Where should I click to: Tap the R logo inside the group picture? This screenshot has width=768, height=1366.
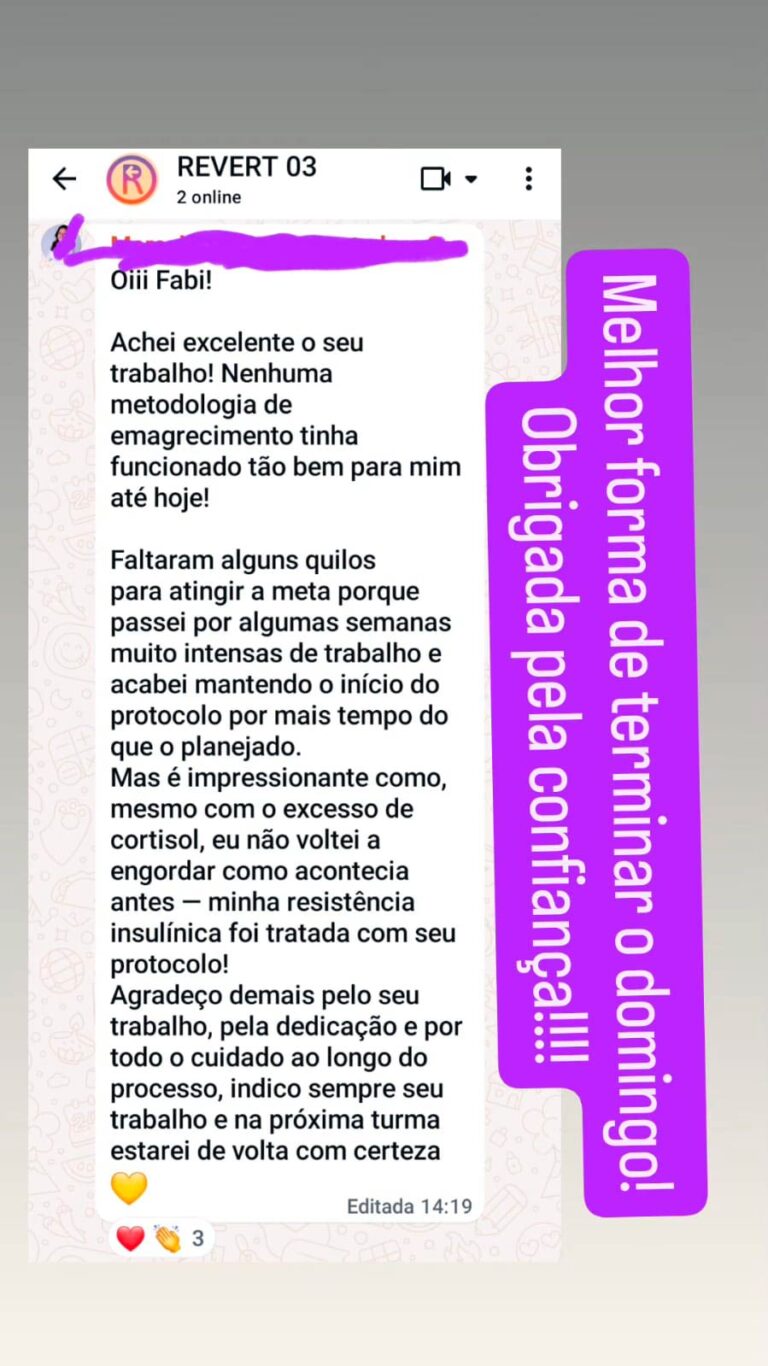pos(131,178)
